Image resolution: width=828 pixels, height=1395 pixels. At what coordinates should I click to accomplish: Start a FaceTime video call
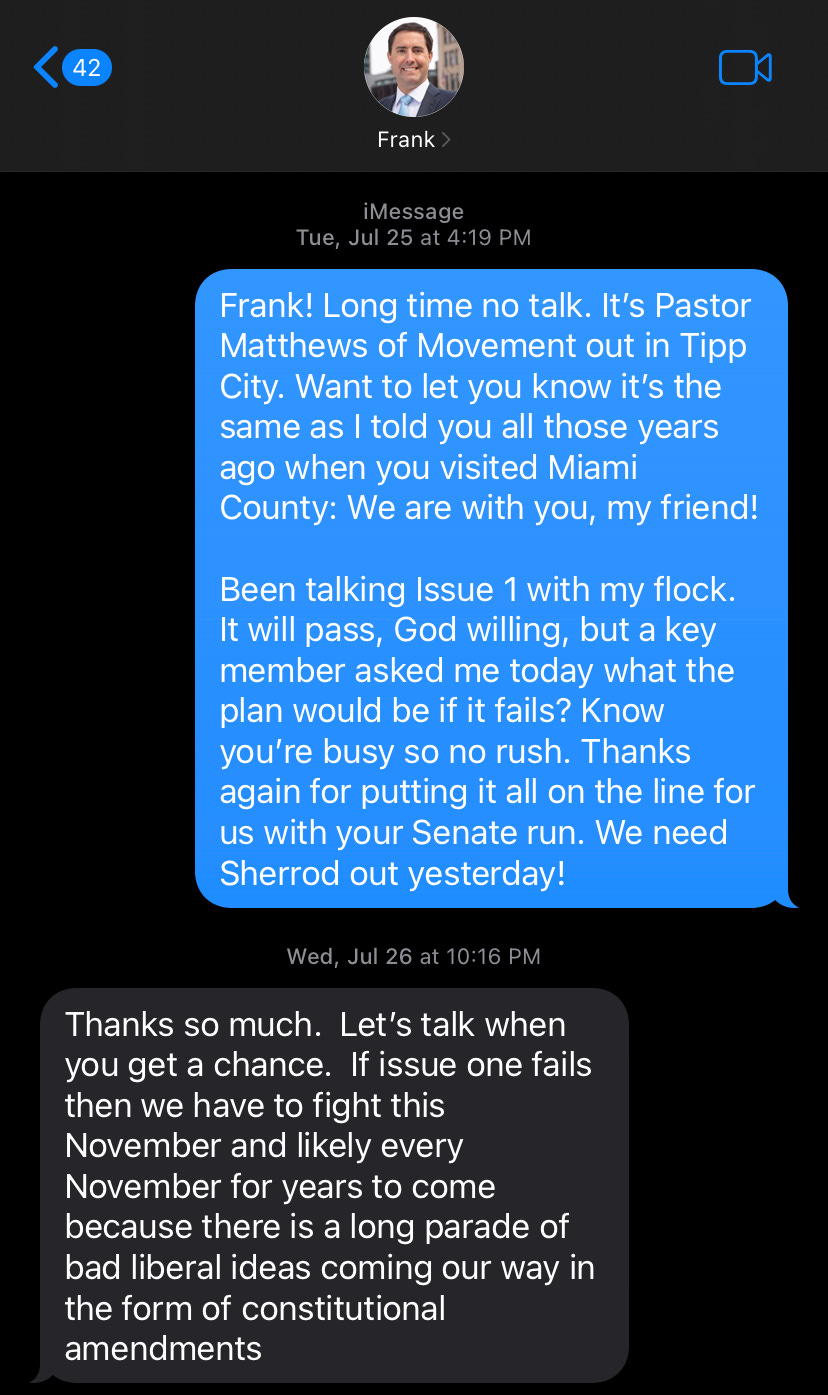point(745,68)
